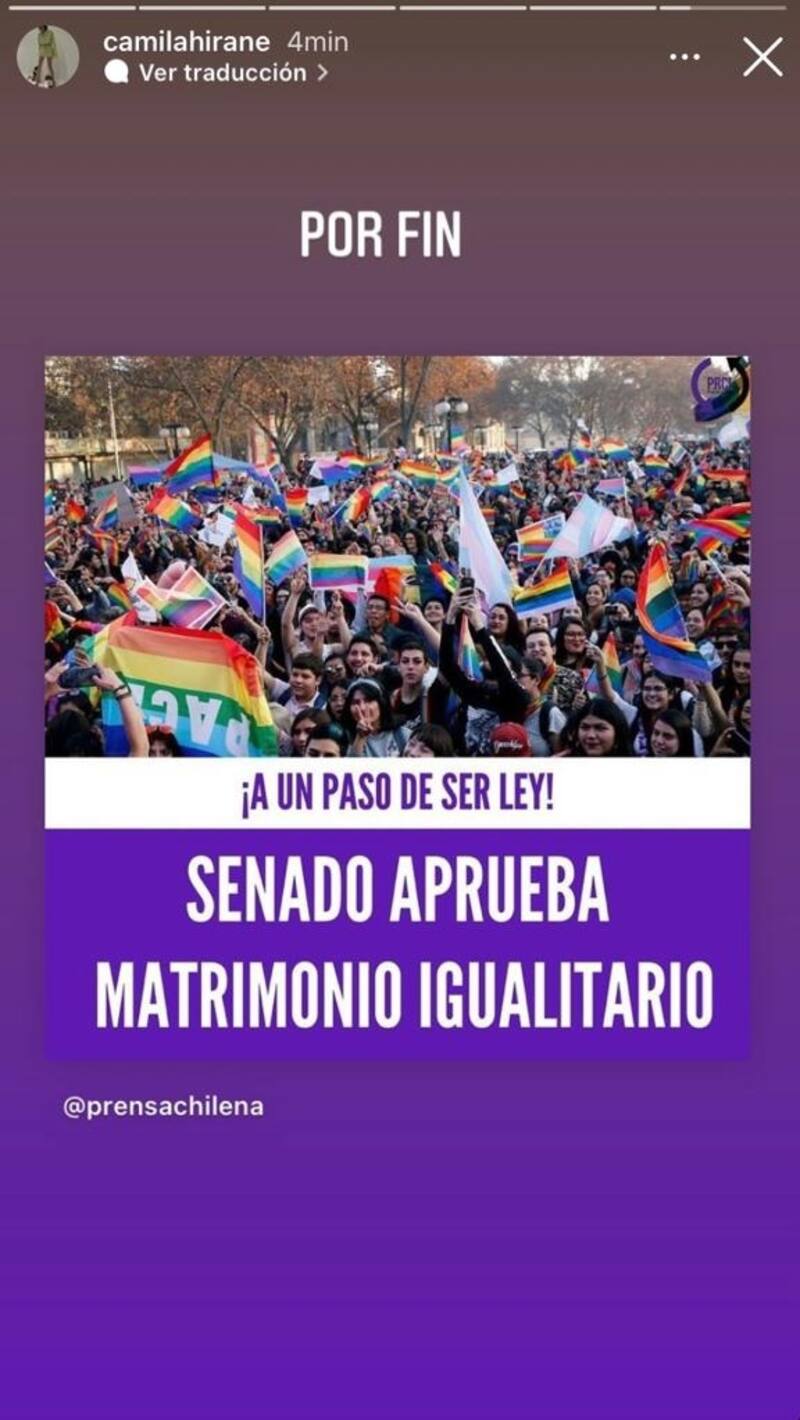The width and height of the screenshot is (800, 1420).
Task: Tap Ver traducción to translate
Action: [x=222, y=73]
